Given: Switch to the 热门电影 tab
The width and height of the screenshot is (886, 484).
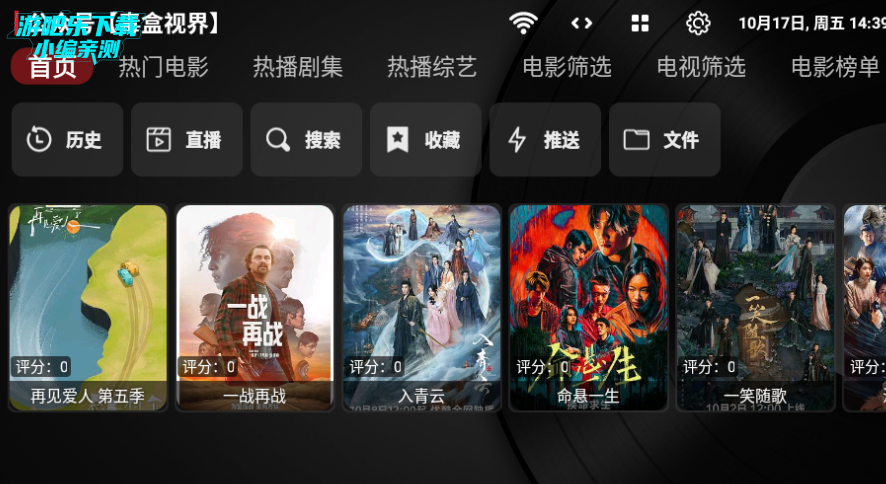Looking at the screenshot, I should pyautogui.click(x=163, y=67).
